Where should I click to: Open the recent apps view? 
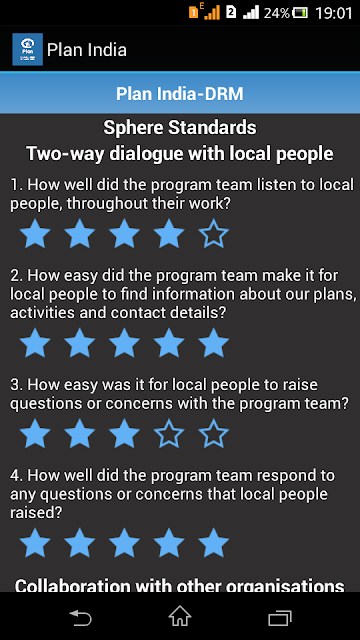click(280, 617)
